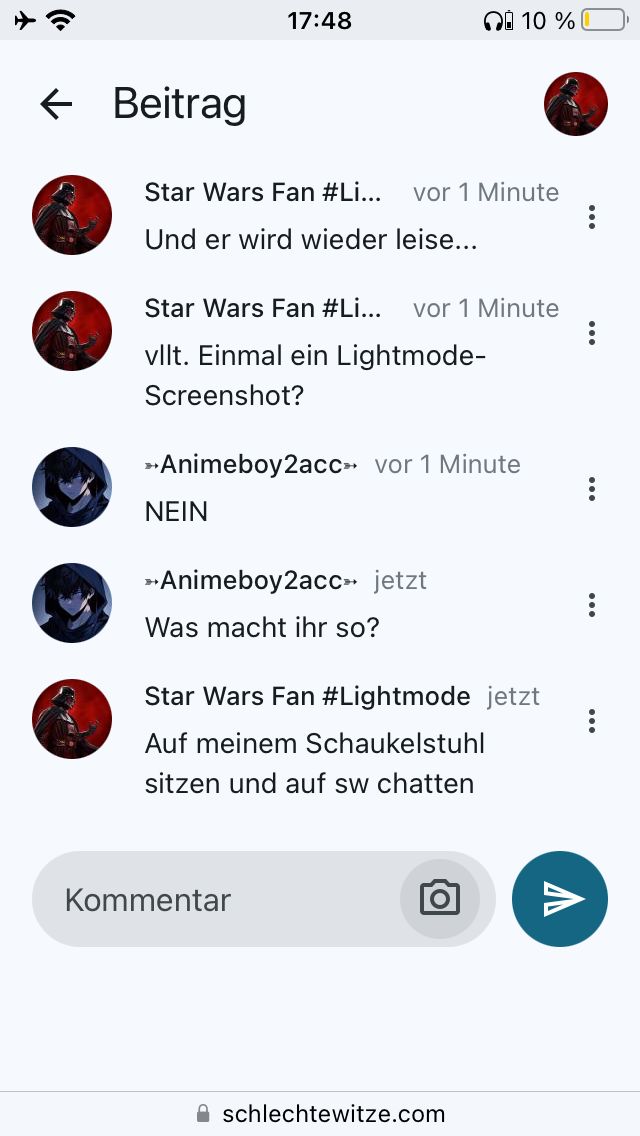640x1136 pixels.
Task: Focus the Kommentar text field
Action: coord(220,899)
